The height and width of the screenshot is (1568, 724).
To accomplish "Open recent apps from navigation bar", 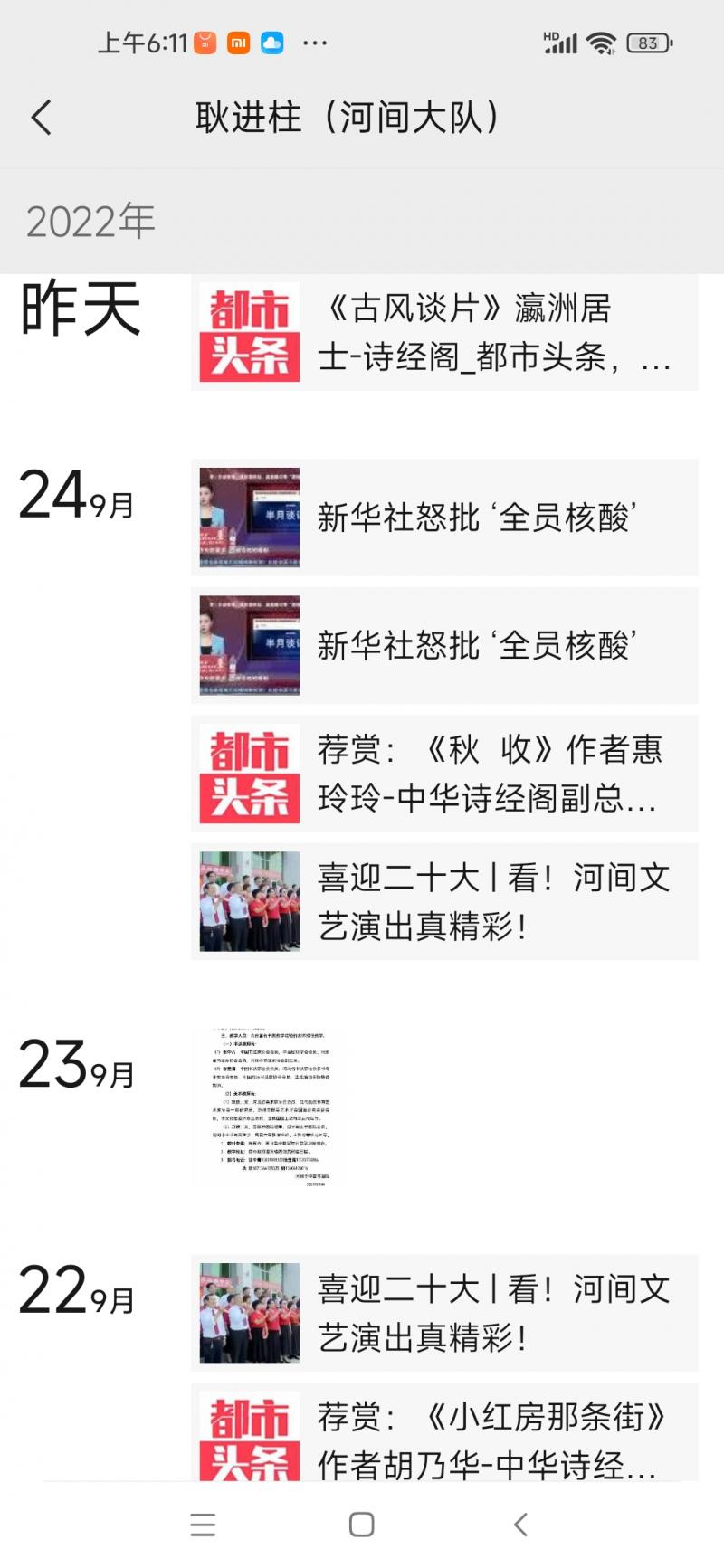I will point(203,1525).
